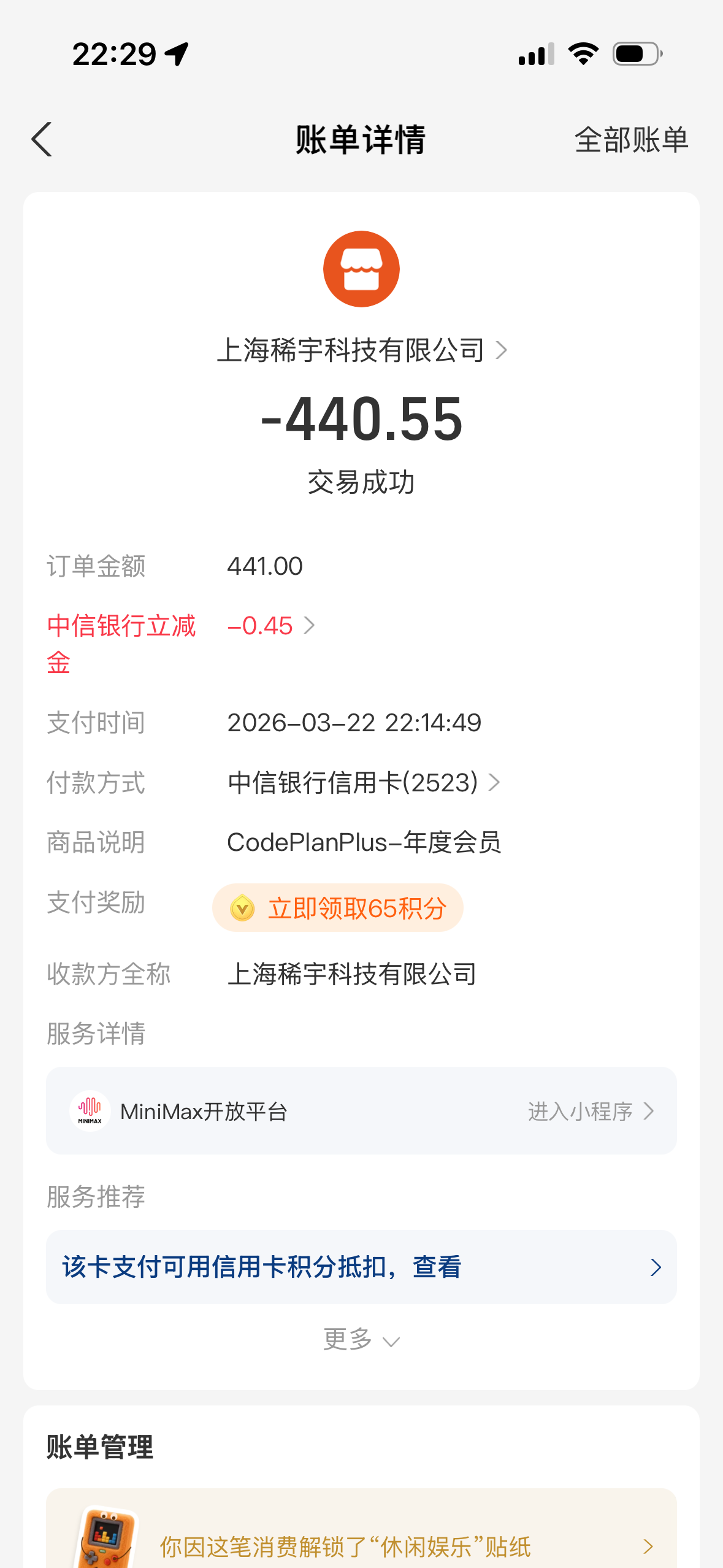Check the 该卡支付可用信用卡积分抵扣 offer
The image size is (723, 1568).
pos(361,1267)
